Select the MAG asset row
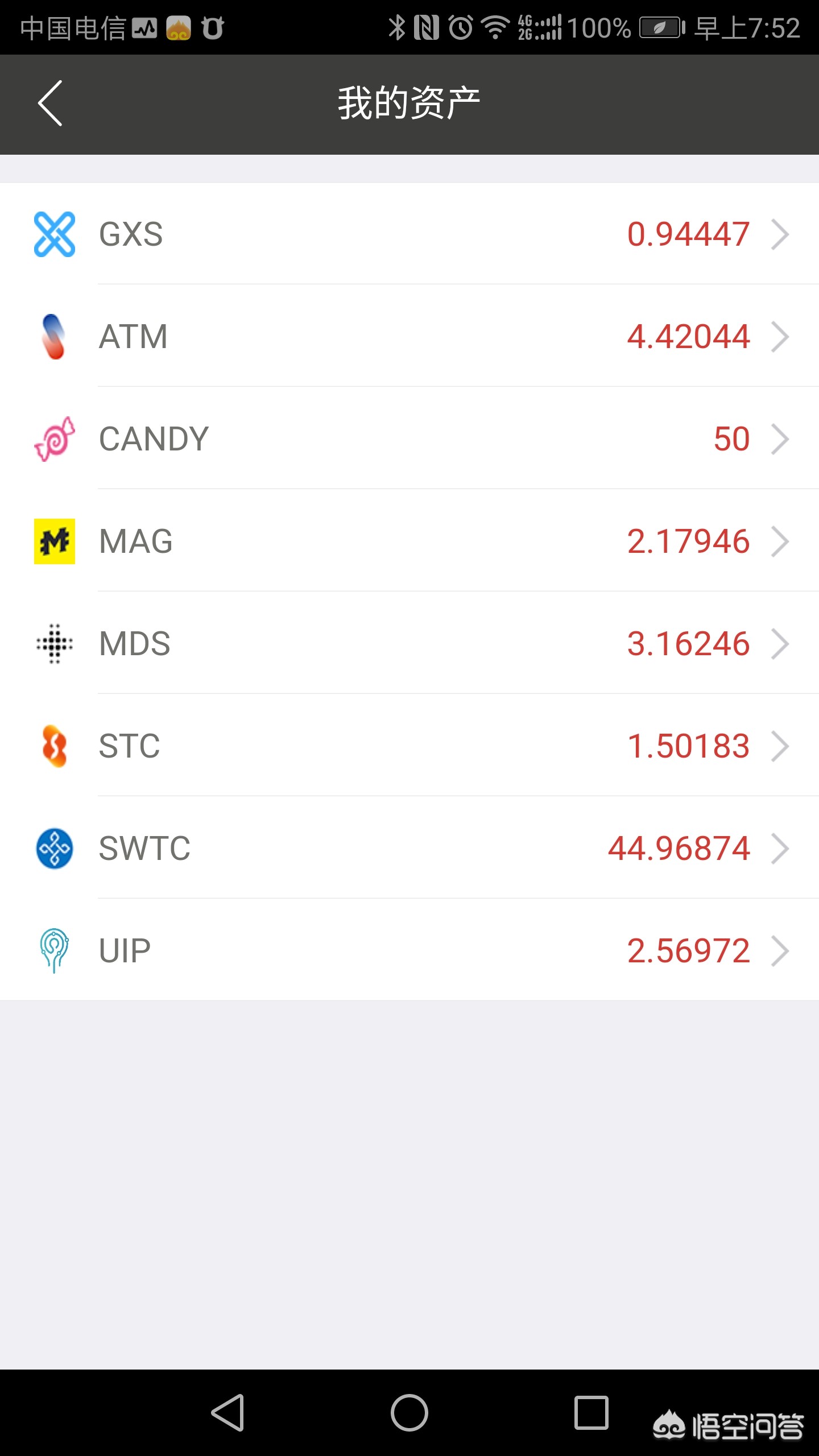 point(409,541)
